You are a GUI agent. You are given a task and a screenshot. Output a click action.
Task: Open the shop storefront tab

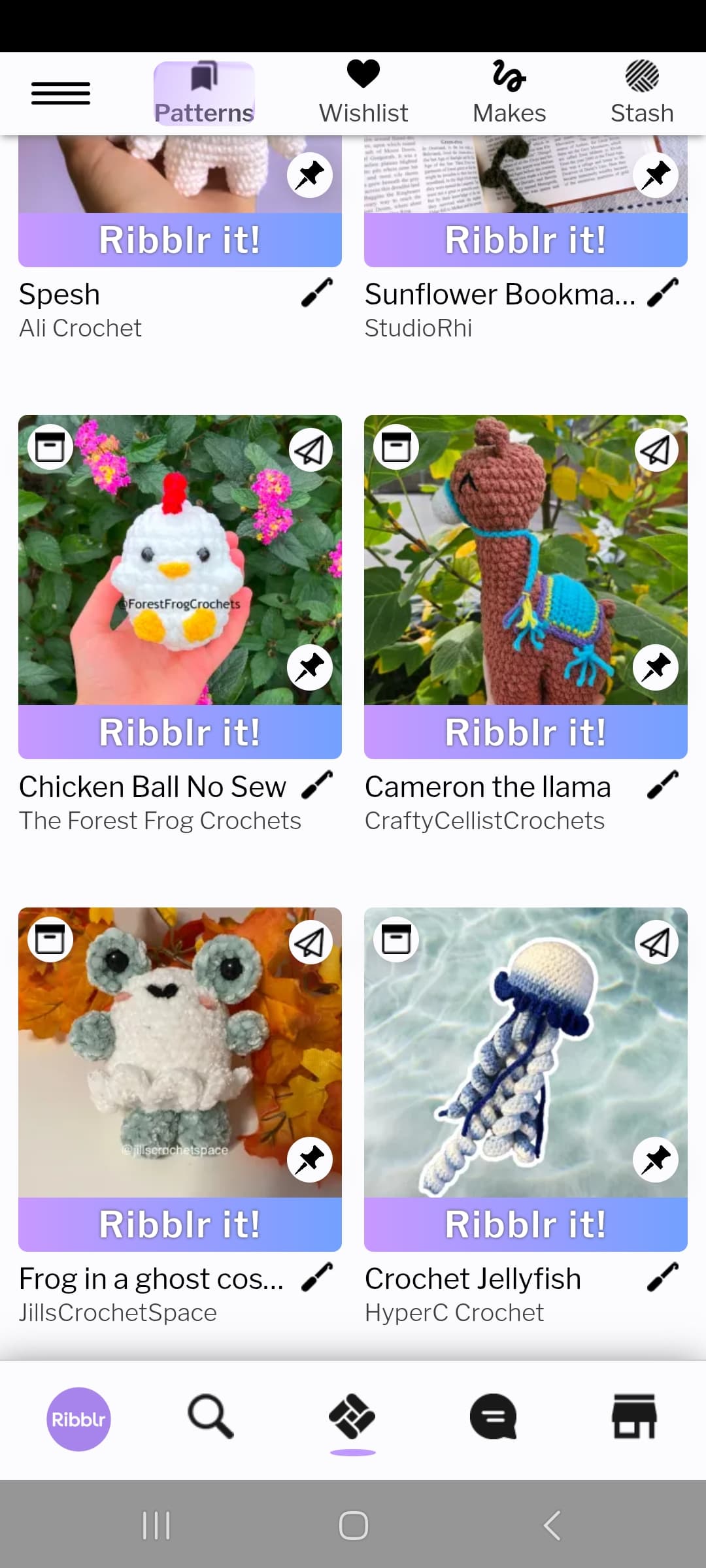[x=634, y=1416]
